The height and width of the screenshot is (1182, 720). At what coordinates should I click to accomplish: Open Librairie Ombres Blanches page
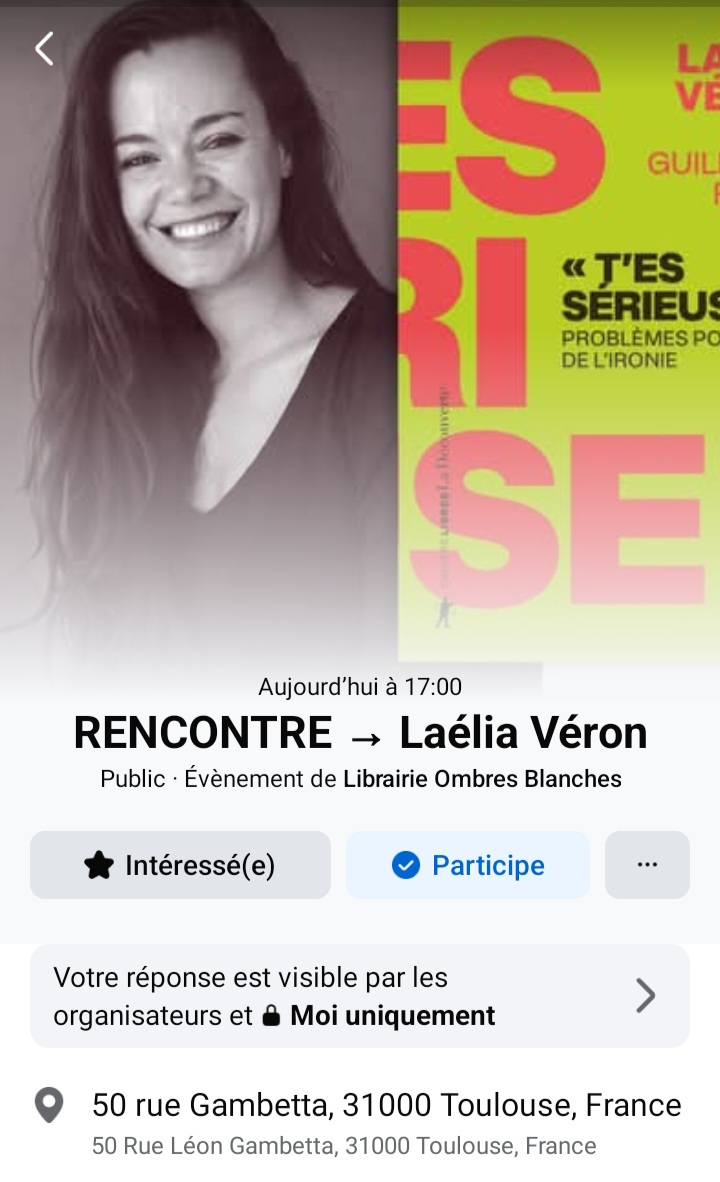(482, 779)
